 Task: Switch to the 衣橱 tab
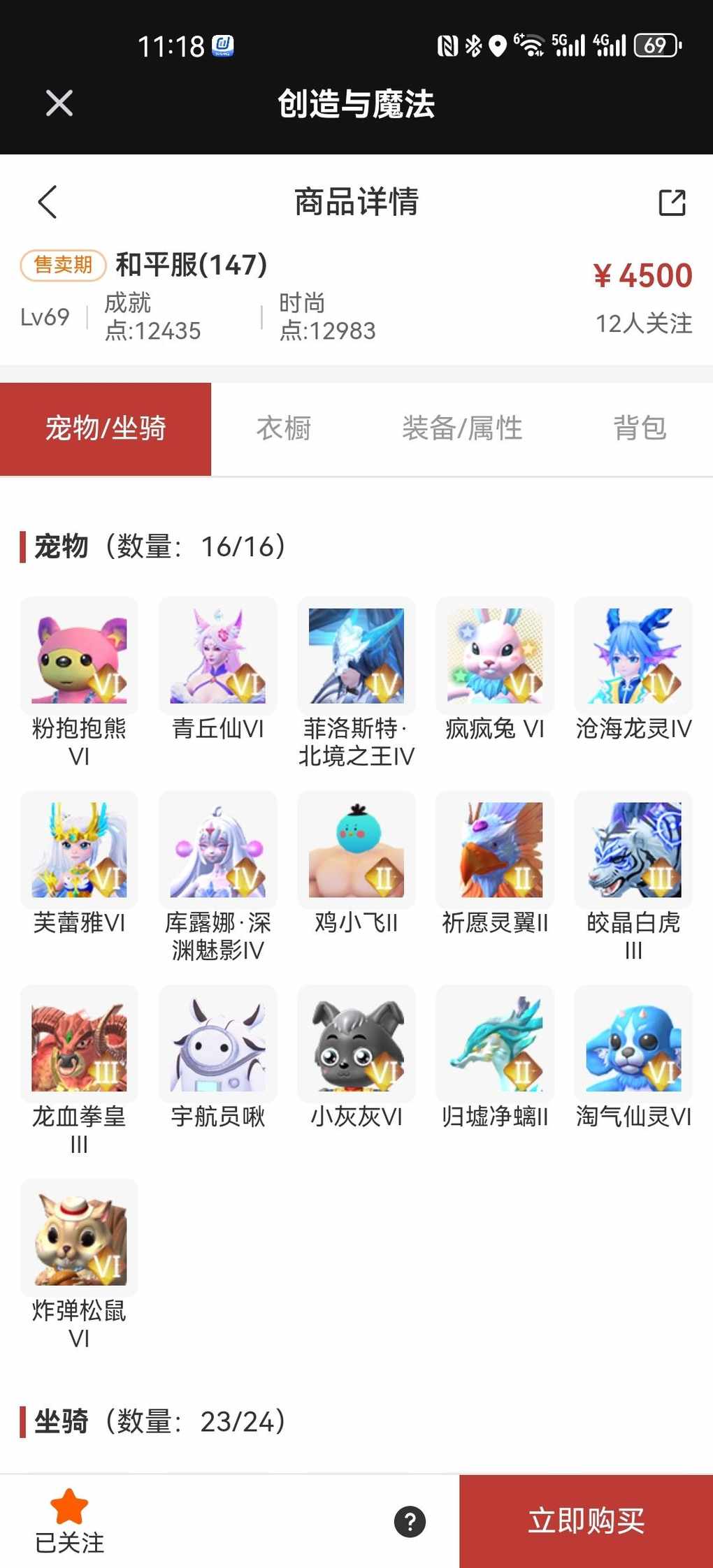[x=283, y=428]
